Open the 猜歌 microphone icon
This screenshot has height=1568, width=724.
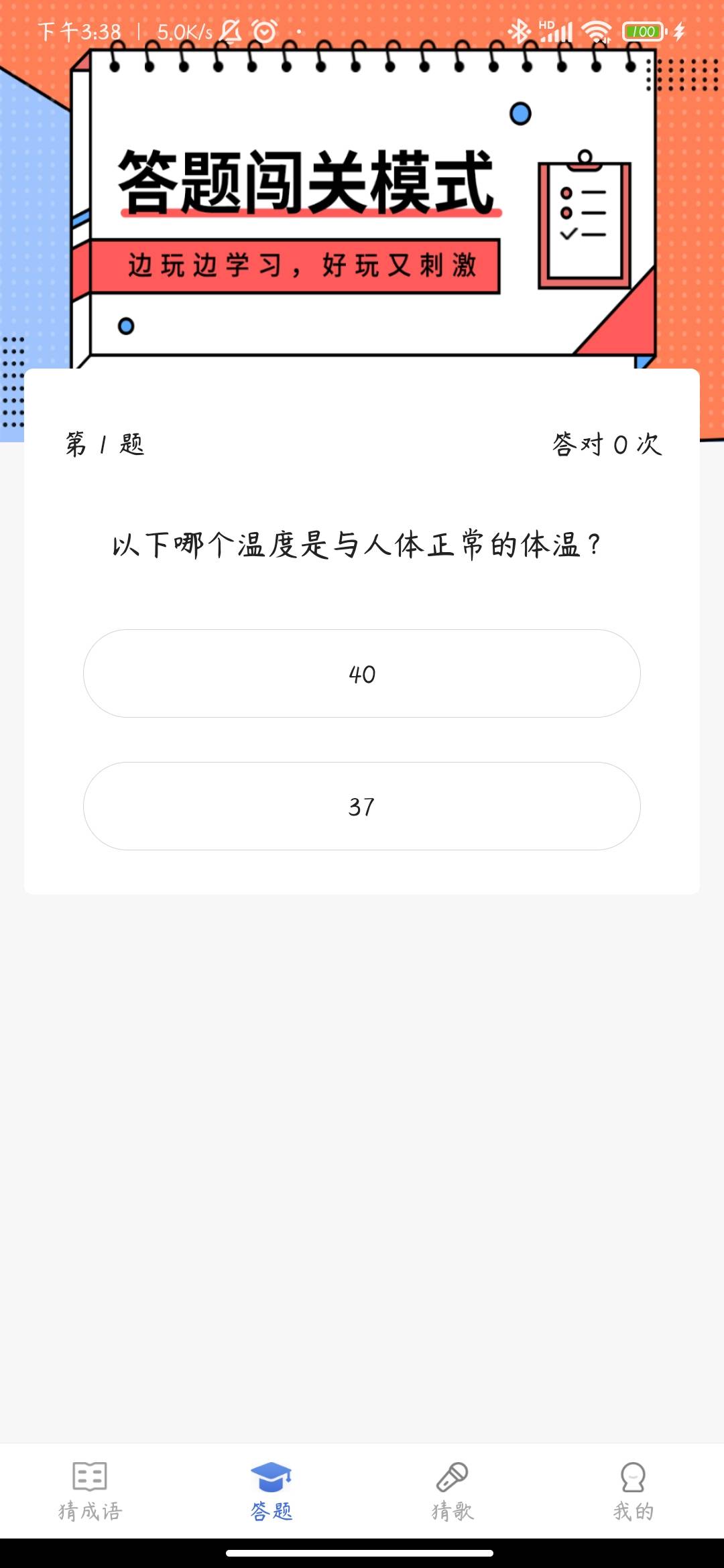point(452,1485)
